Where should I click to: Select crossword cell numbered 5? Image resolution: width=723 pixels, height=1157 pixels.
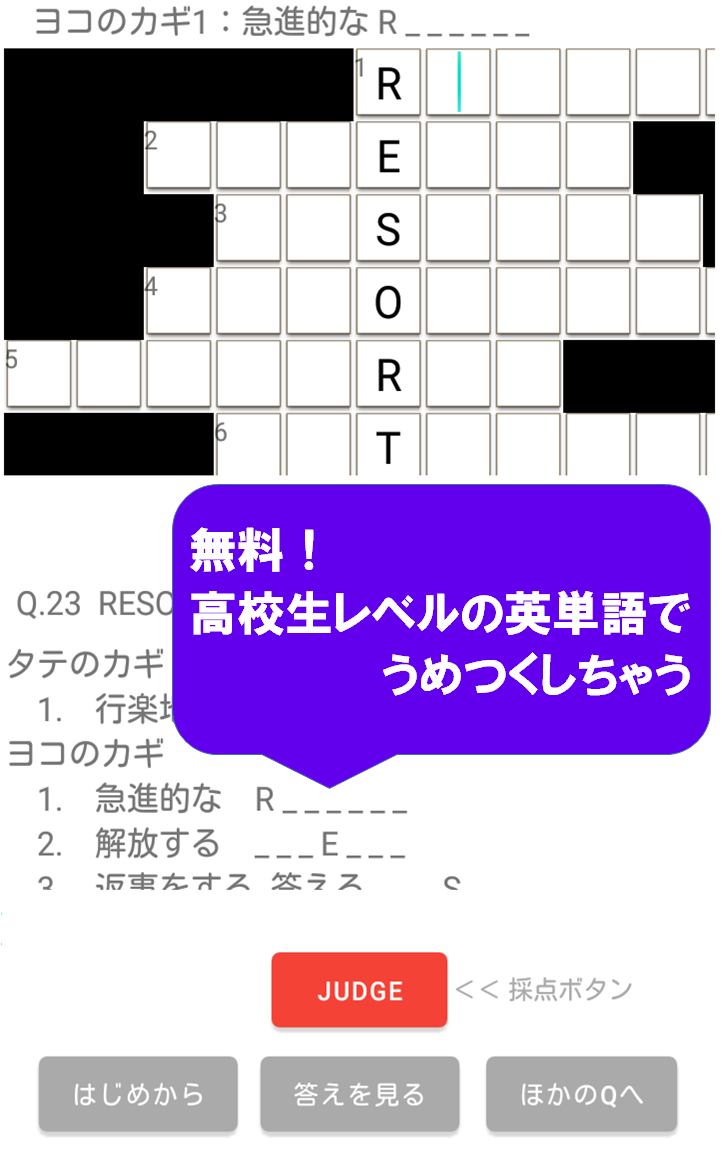(x=38, y=374)
